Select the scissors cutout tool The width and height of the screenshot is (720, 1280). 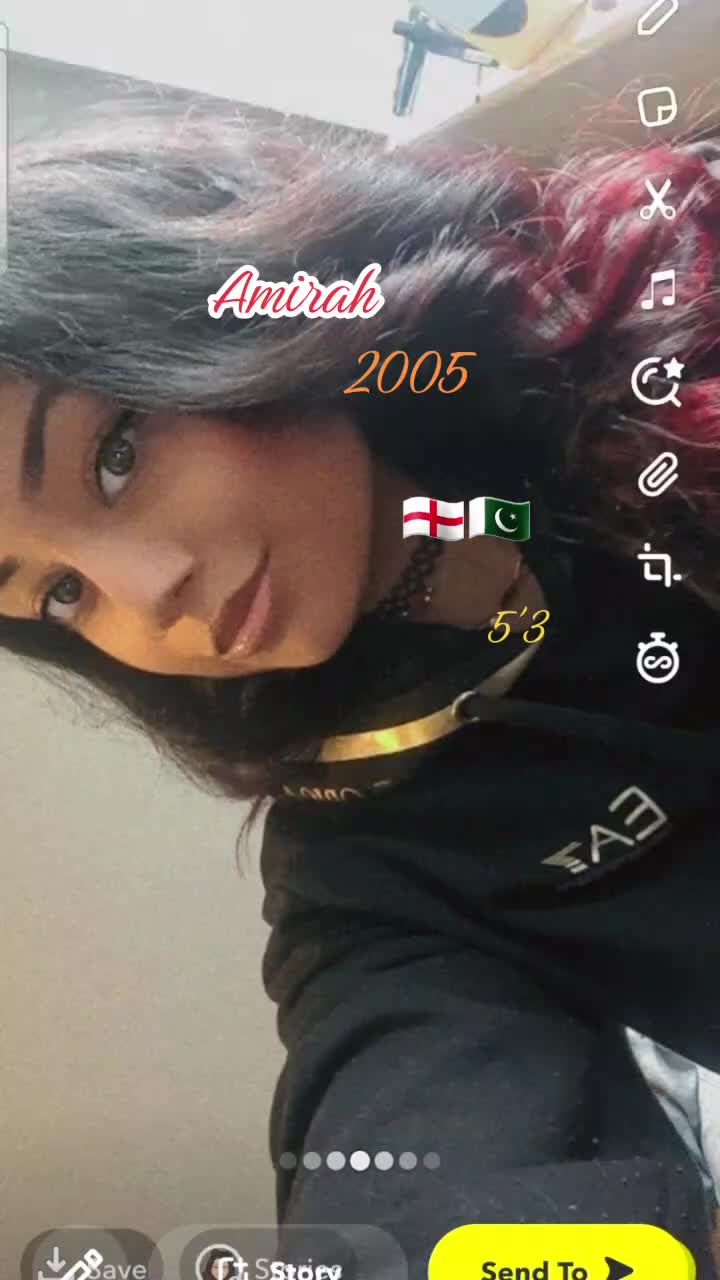click(657, 199)
